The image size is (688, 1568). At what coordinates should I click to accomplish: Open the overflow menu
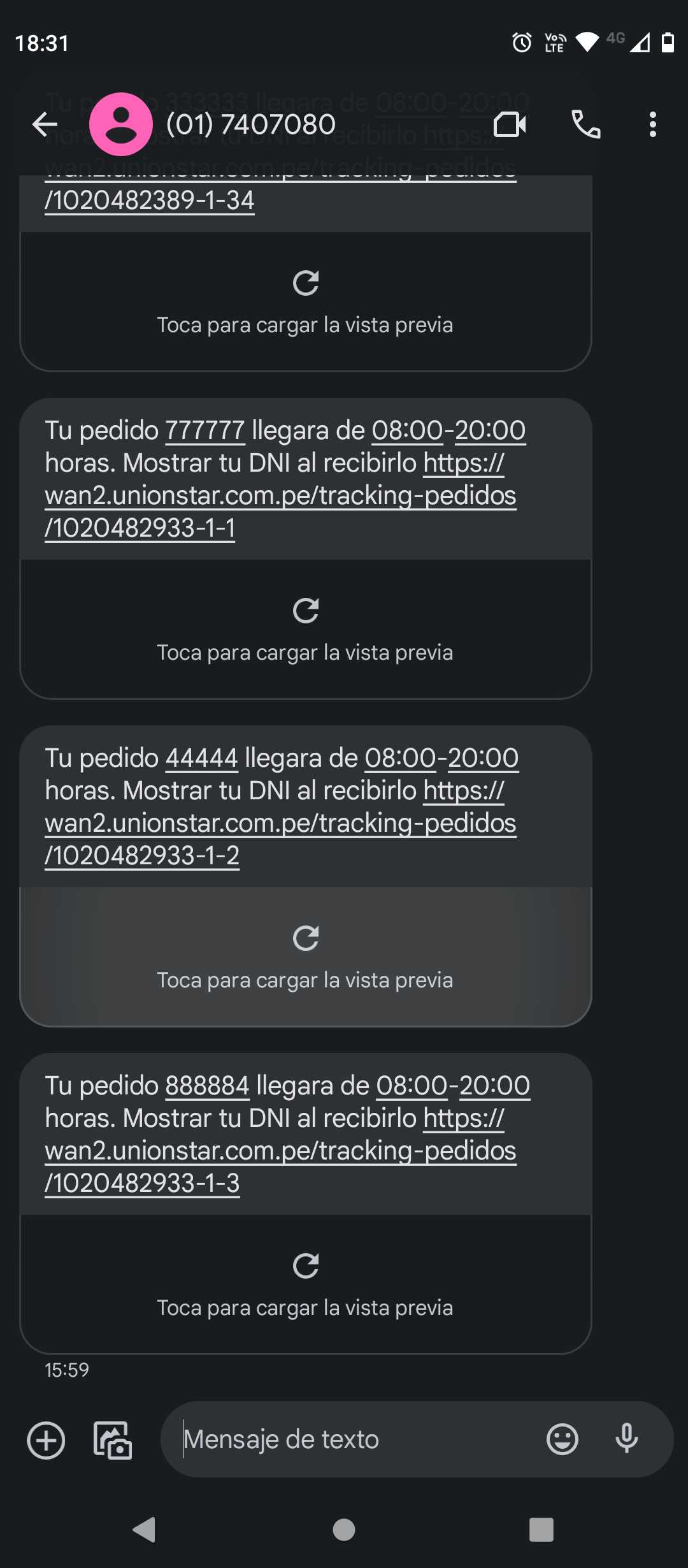pos(652,124)
